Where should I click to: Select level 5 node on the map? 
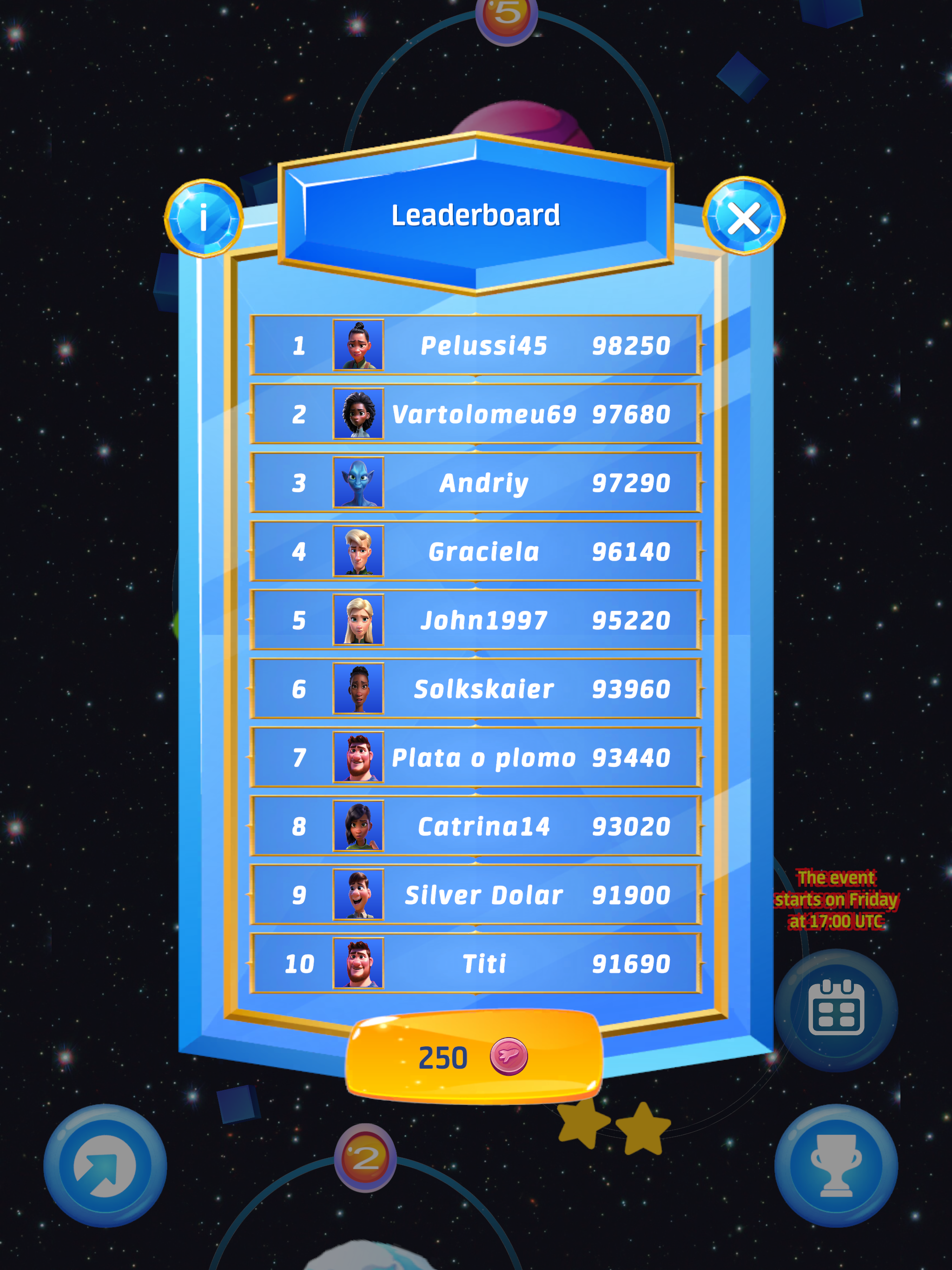pos(506,16)
